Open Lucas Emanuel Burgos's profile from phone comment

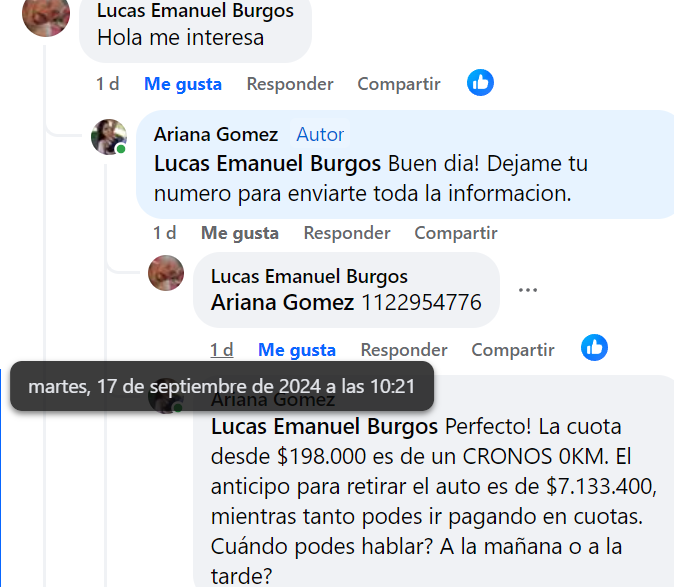pos(309,276)
